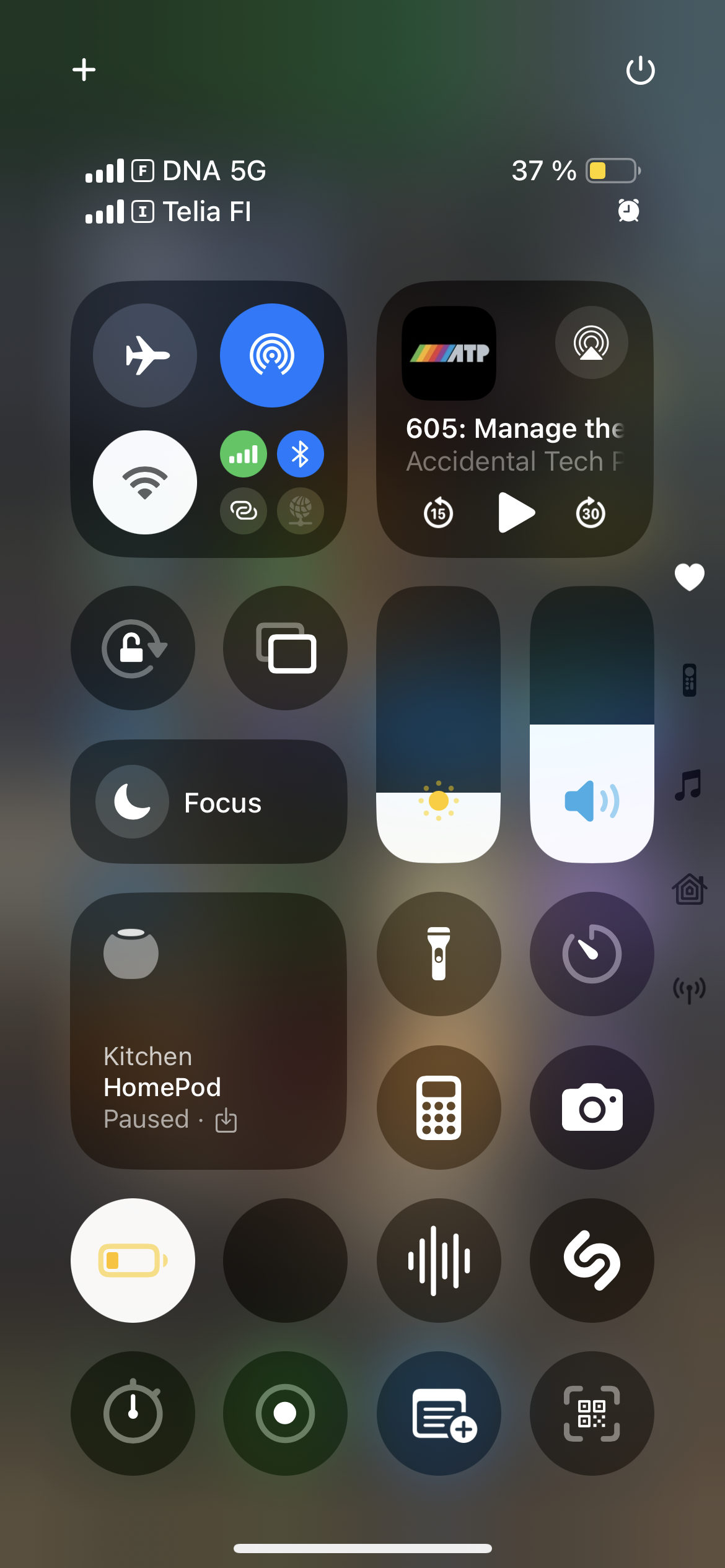Open the Kitchen HomePod tile
The height and width of the screenshot is (1568, 725).
(x=208, y=1031)
